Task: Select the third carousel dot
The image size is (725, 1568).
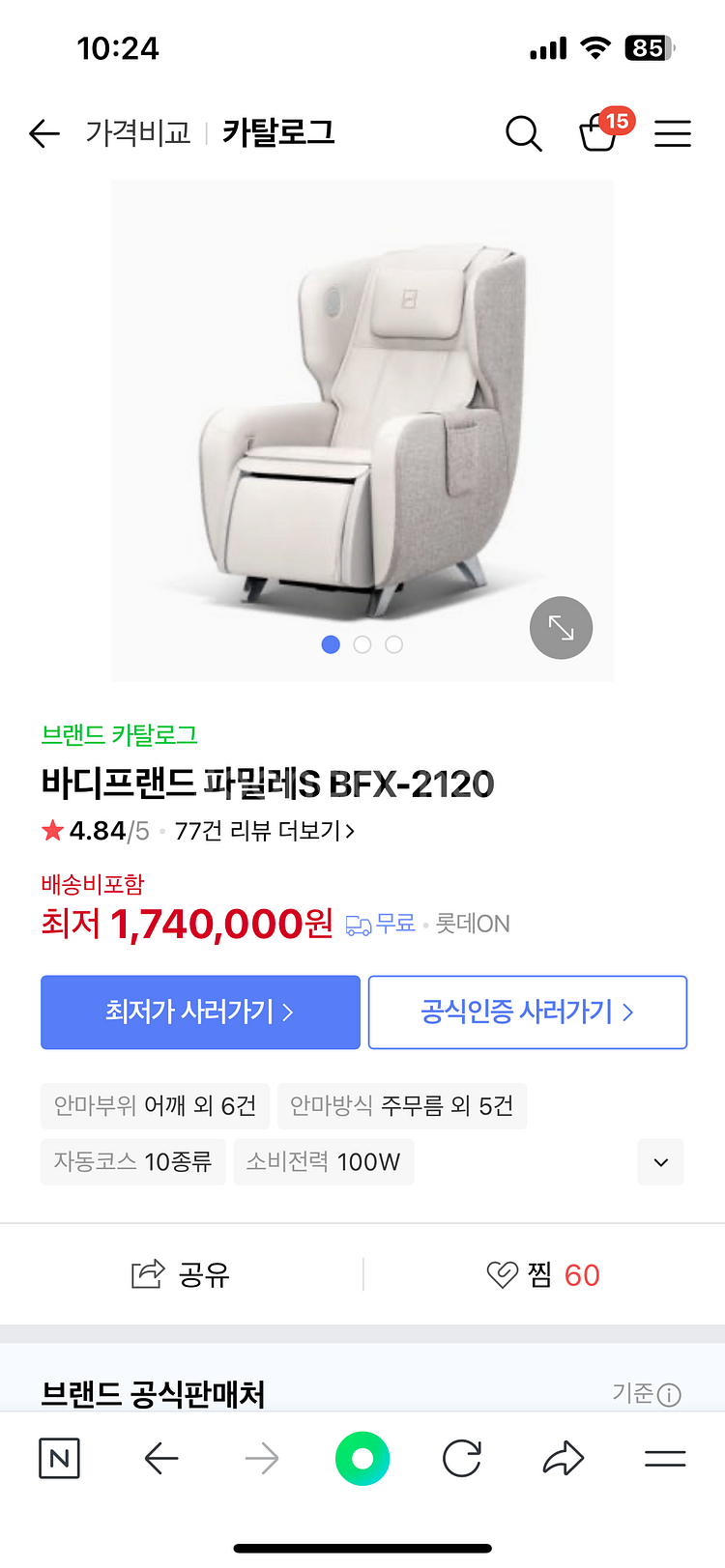Action: point(393,644)
